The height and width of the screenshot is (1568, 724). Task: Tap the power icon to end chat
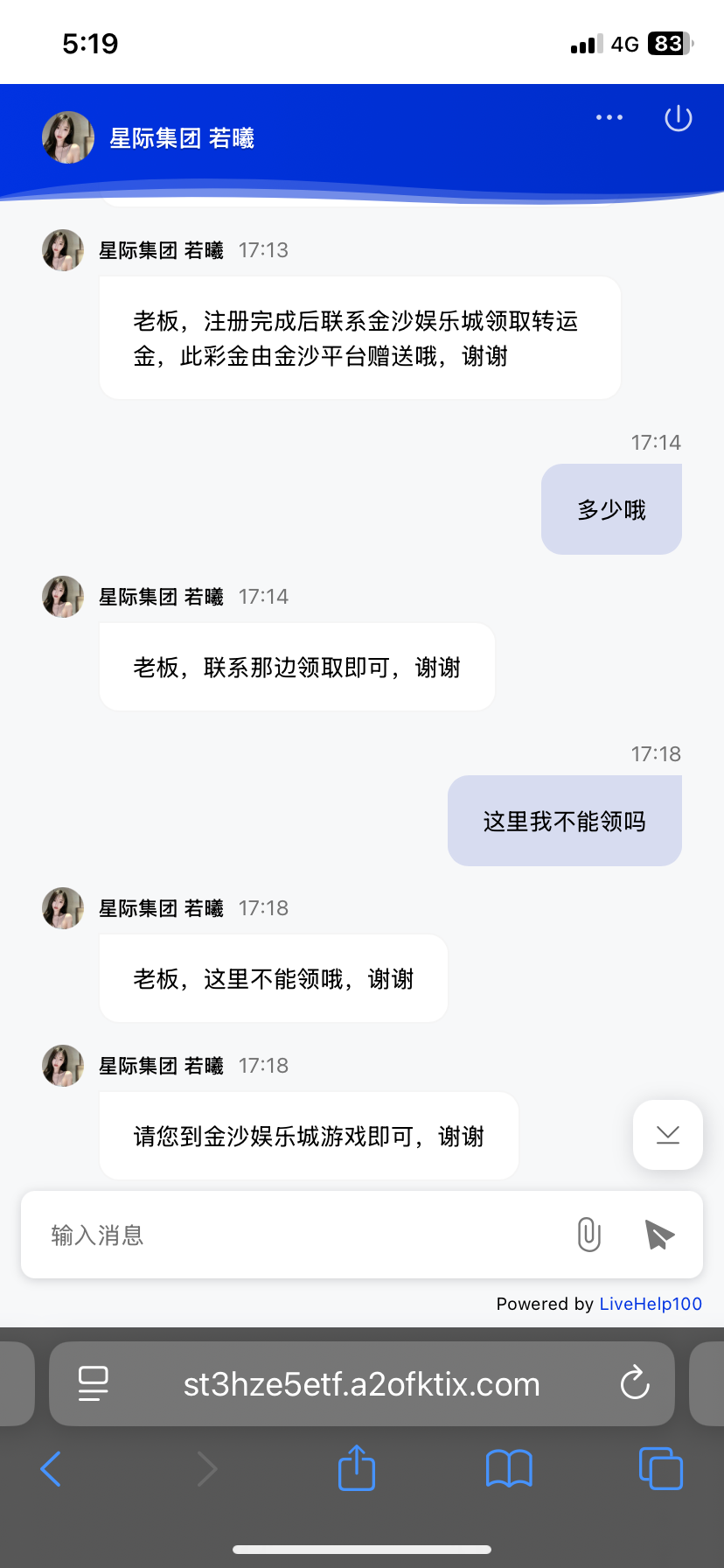pyautogui.click(x=679, y=118)
